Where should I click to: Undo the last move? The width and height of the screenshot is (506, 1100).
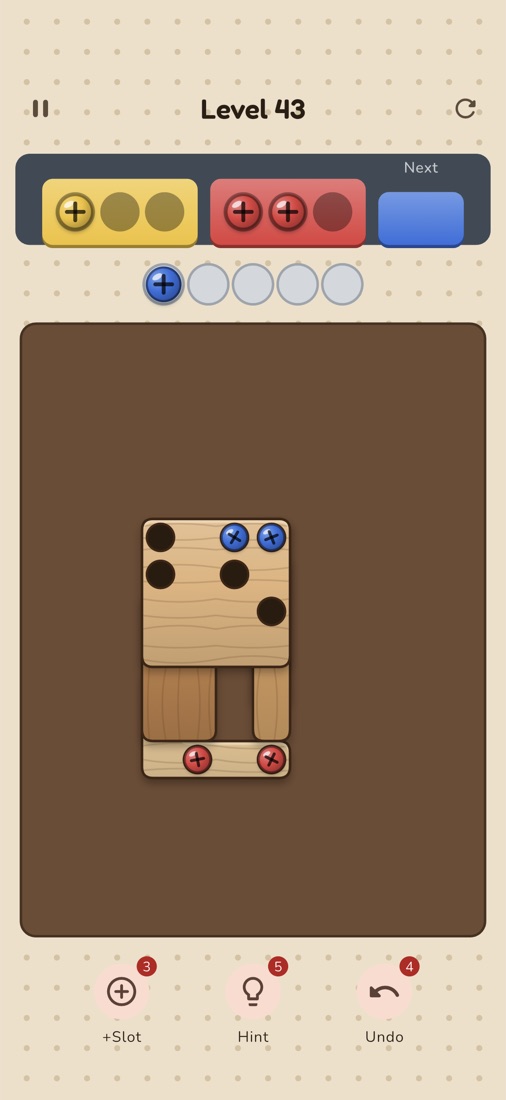384,991
